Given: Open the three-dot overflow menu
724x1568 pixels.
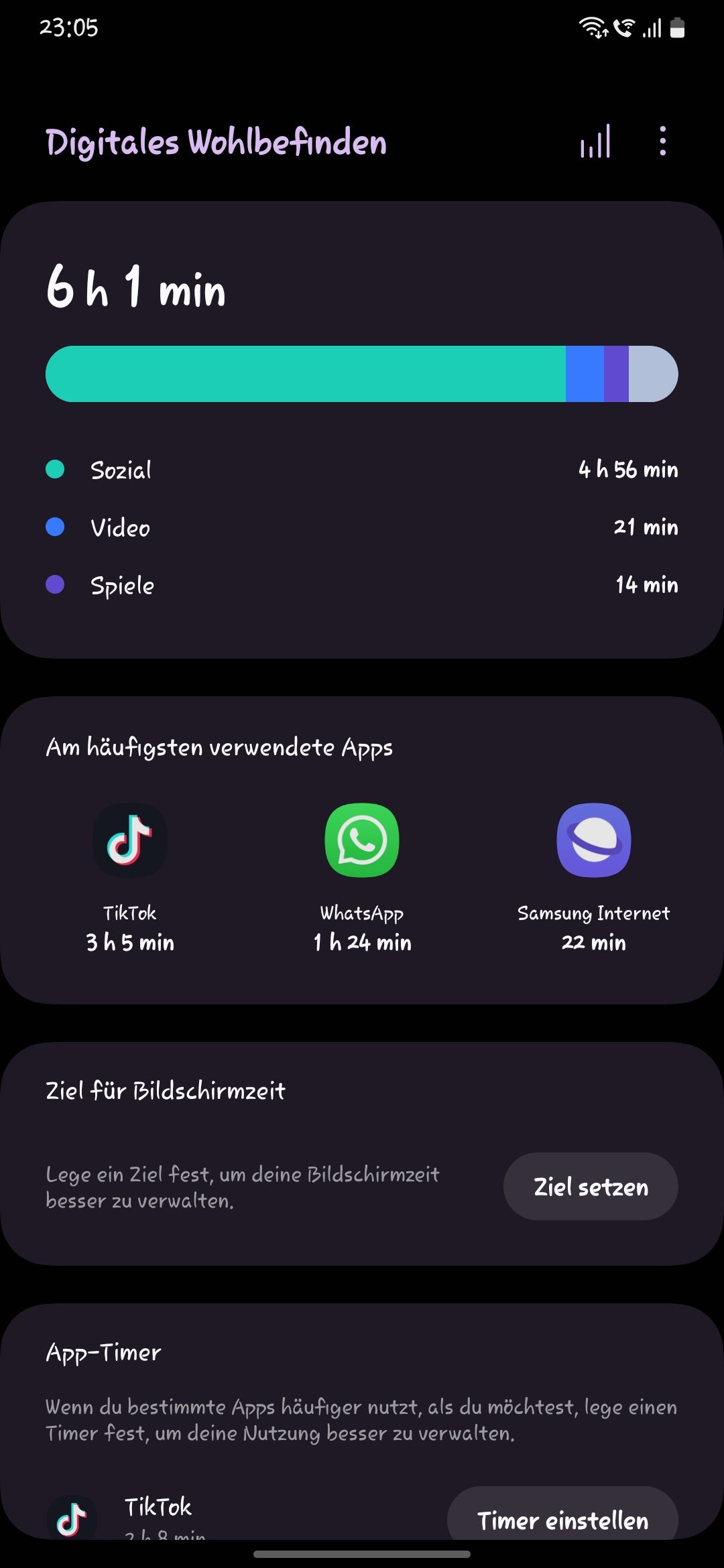Looking at the screenshot, I should tap(662, 141).
